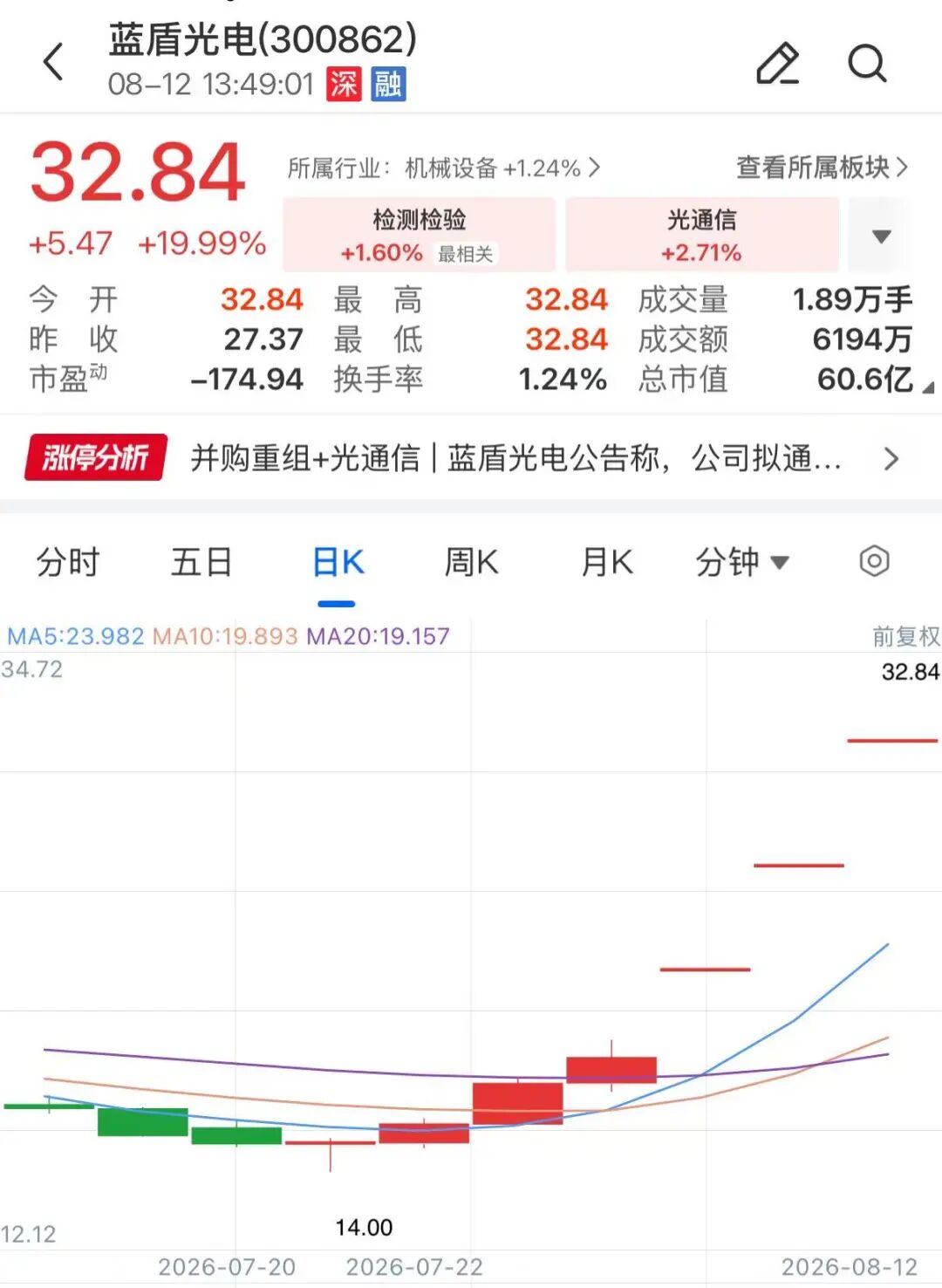Screen dimensions: 942x1288
Task: Select the 检测检验 sector chip
Action: [x=419, y=236]
